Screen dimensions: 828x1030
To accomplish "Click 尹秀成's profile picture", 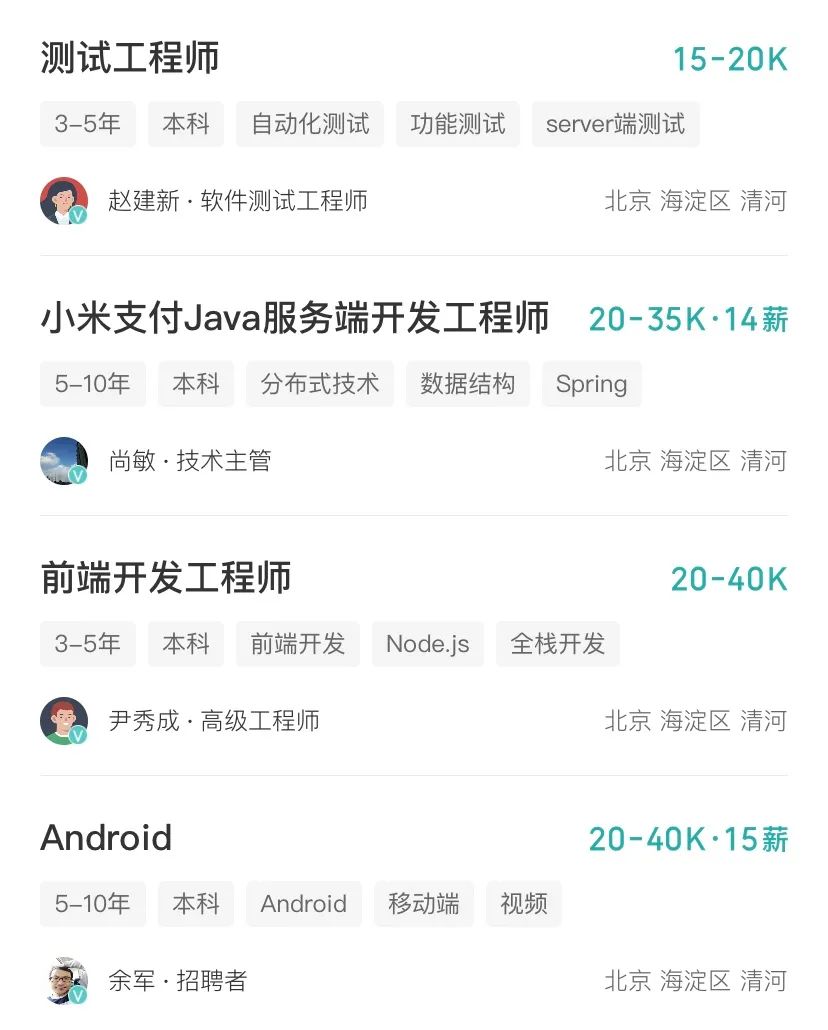I will click(x=62, y=720).
